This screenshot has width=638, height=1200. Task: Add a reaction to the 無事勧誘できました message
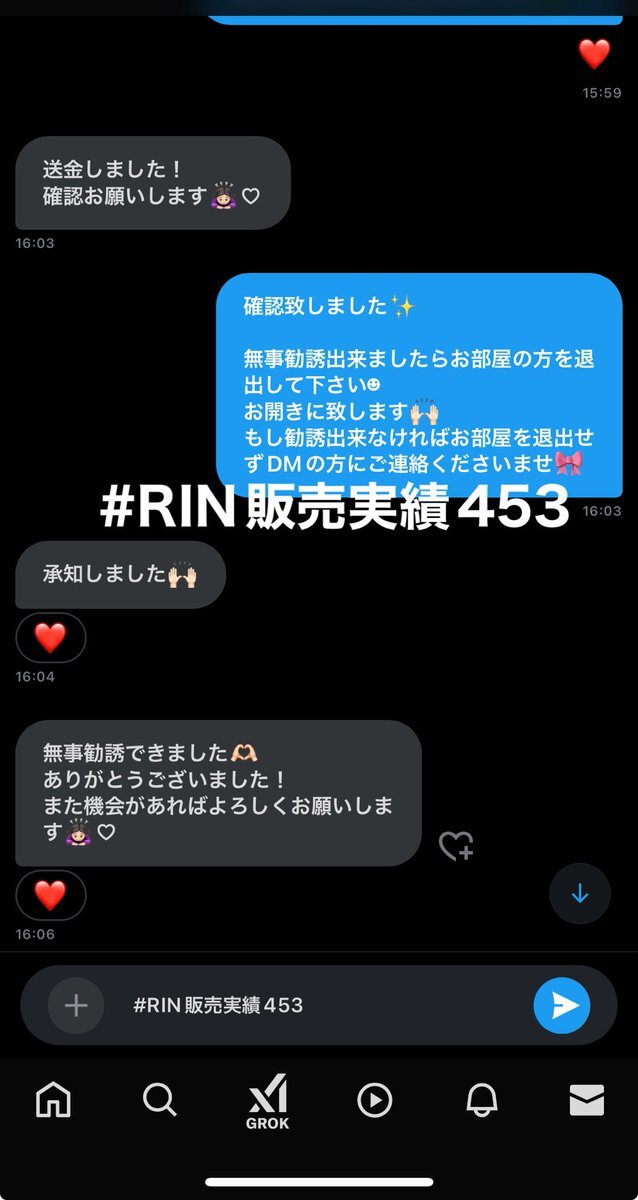click(x=456, y=846)
